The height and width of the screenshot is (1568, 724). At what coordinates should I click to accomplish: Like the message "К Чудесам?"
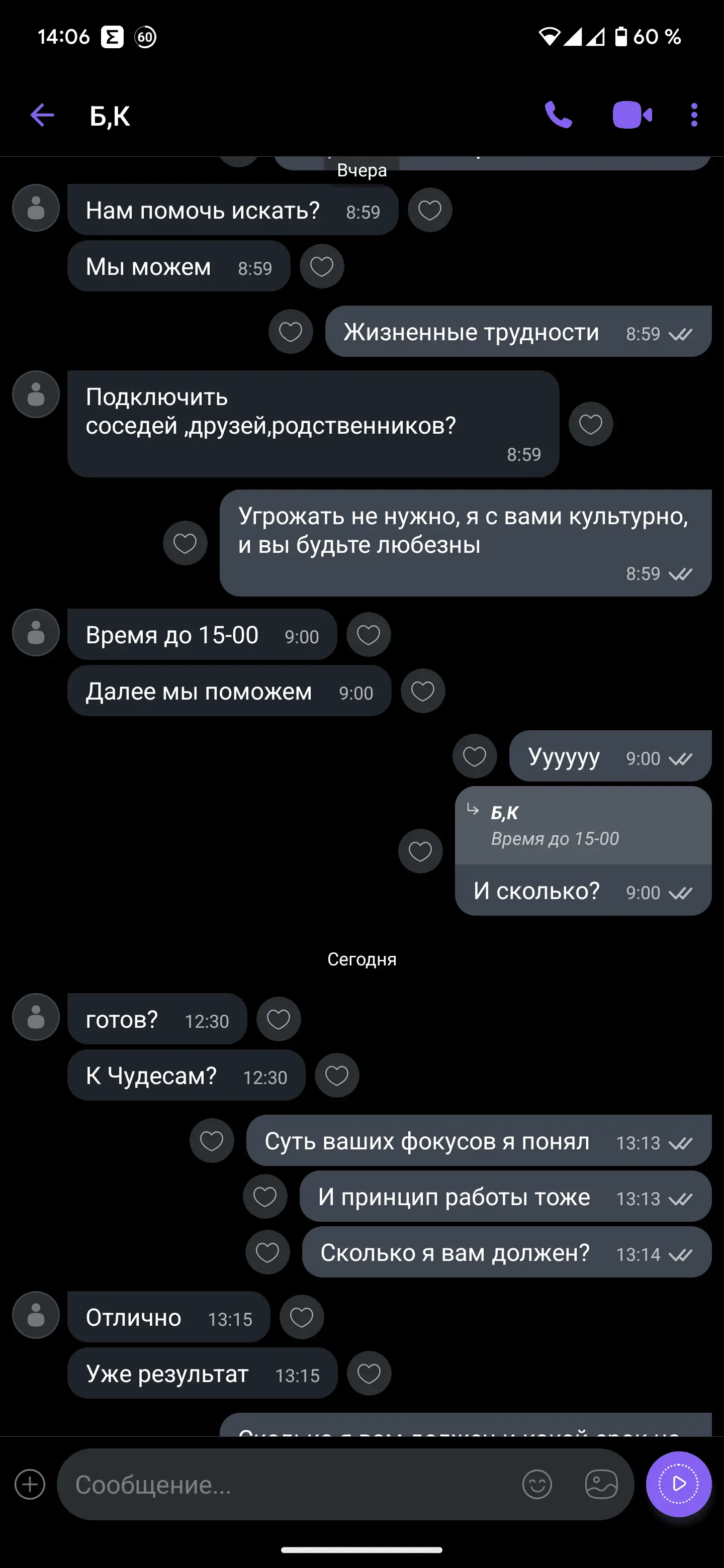[337, 1075]
